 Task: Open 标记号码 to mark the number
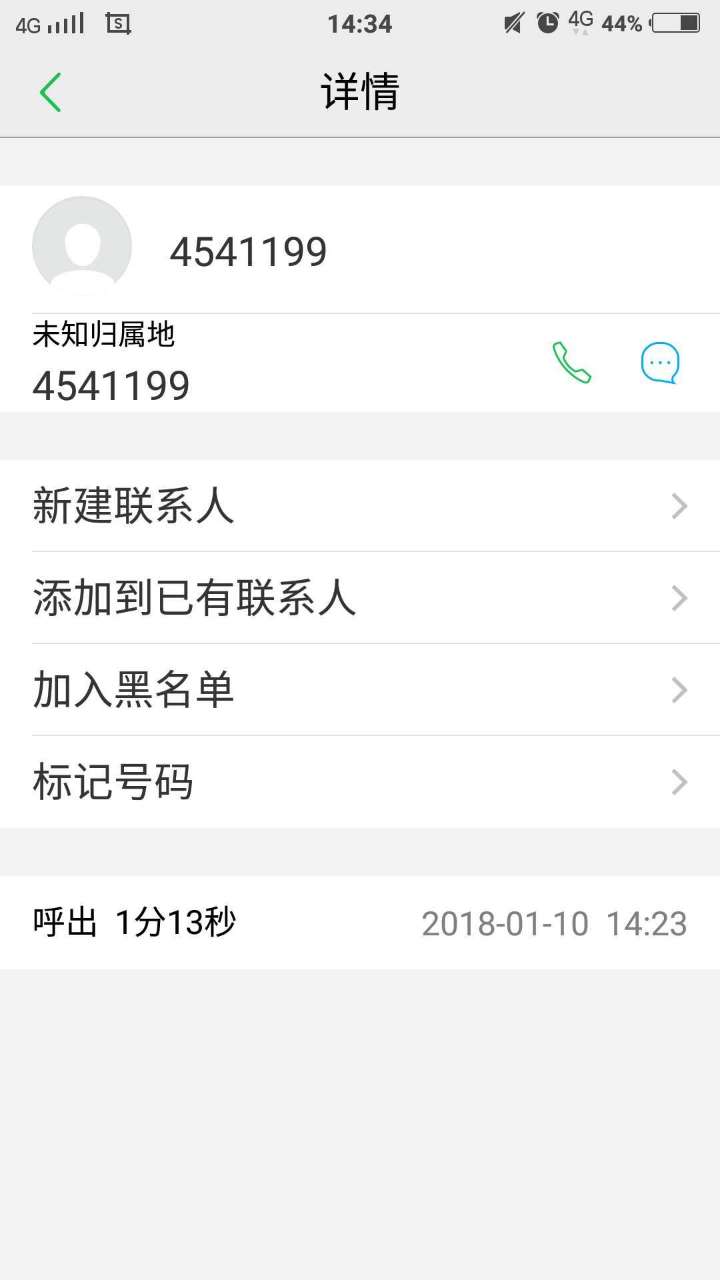pyautogui.click(x=360, y=782)
